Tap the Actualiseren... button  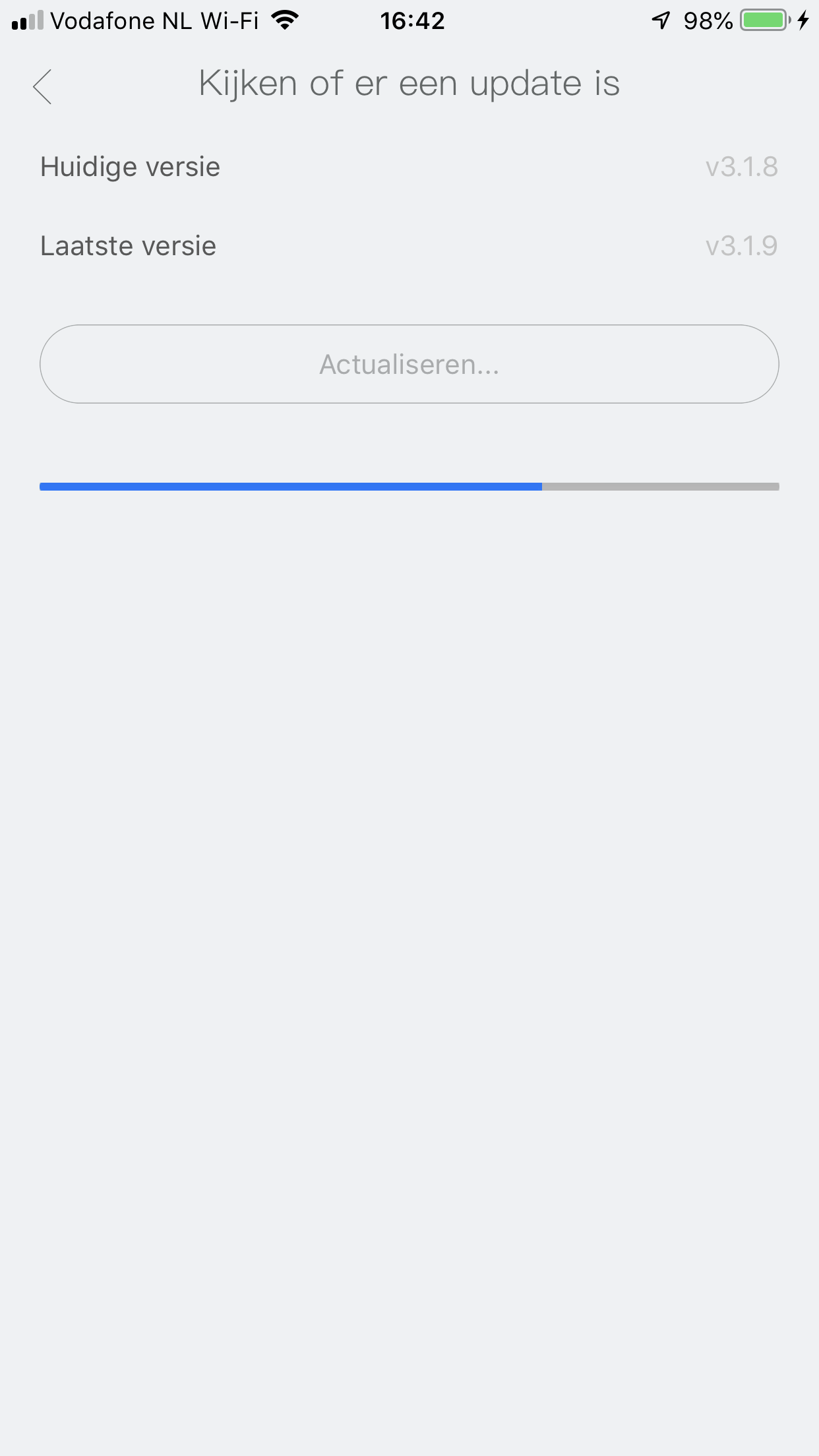[x=409, y=364]
